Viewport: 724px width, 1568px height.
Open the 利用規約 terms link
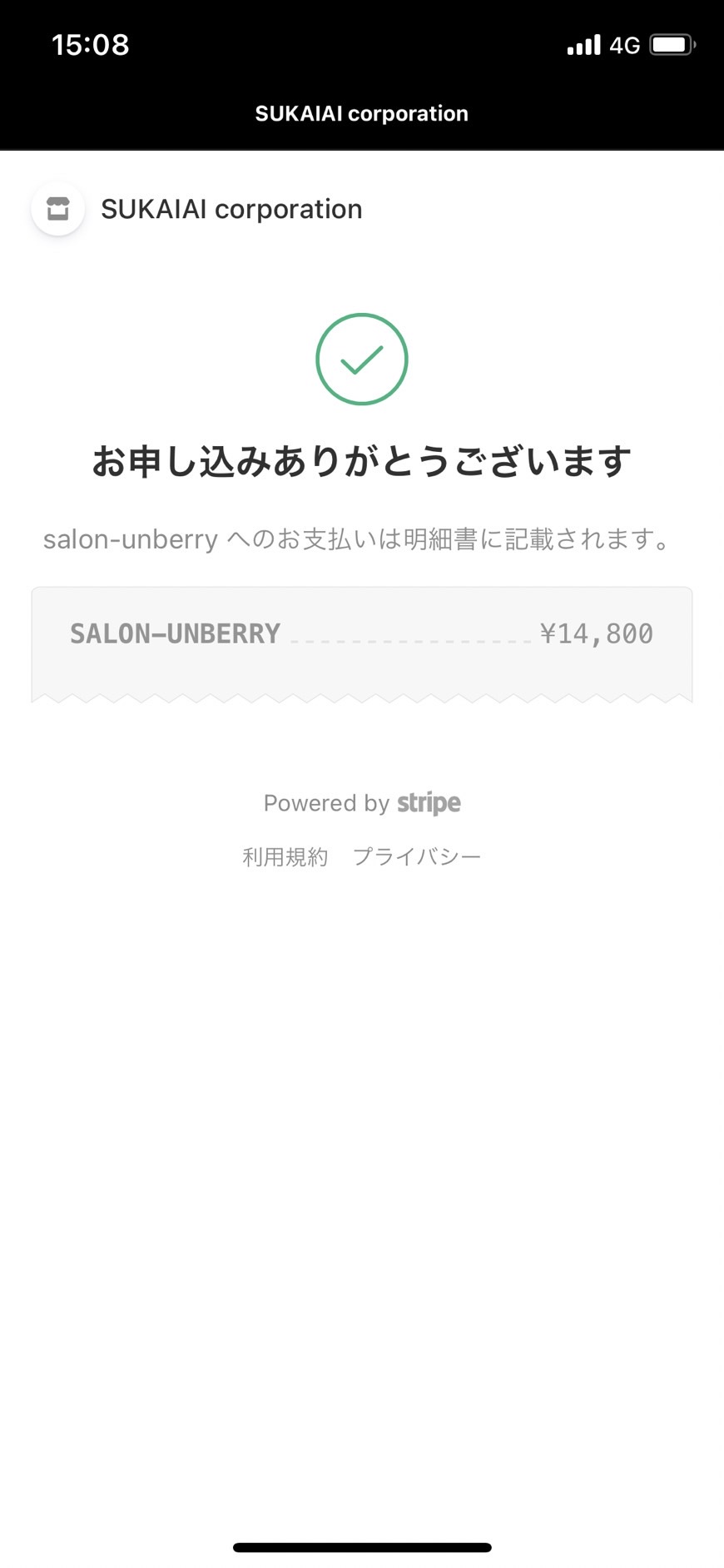point(285,856)
